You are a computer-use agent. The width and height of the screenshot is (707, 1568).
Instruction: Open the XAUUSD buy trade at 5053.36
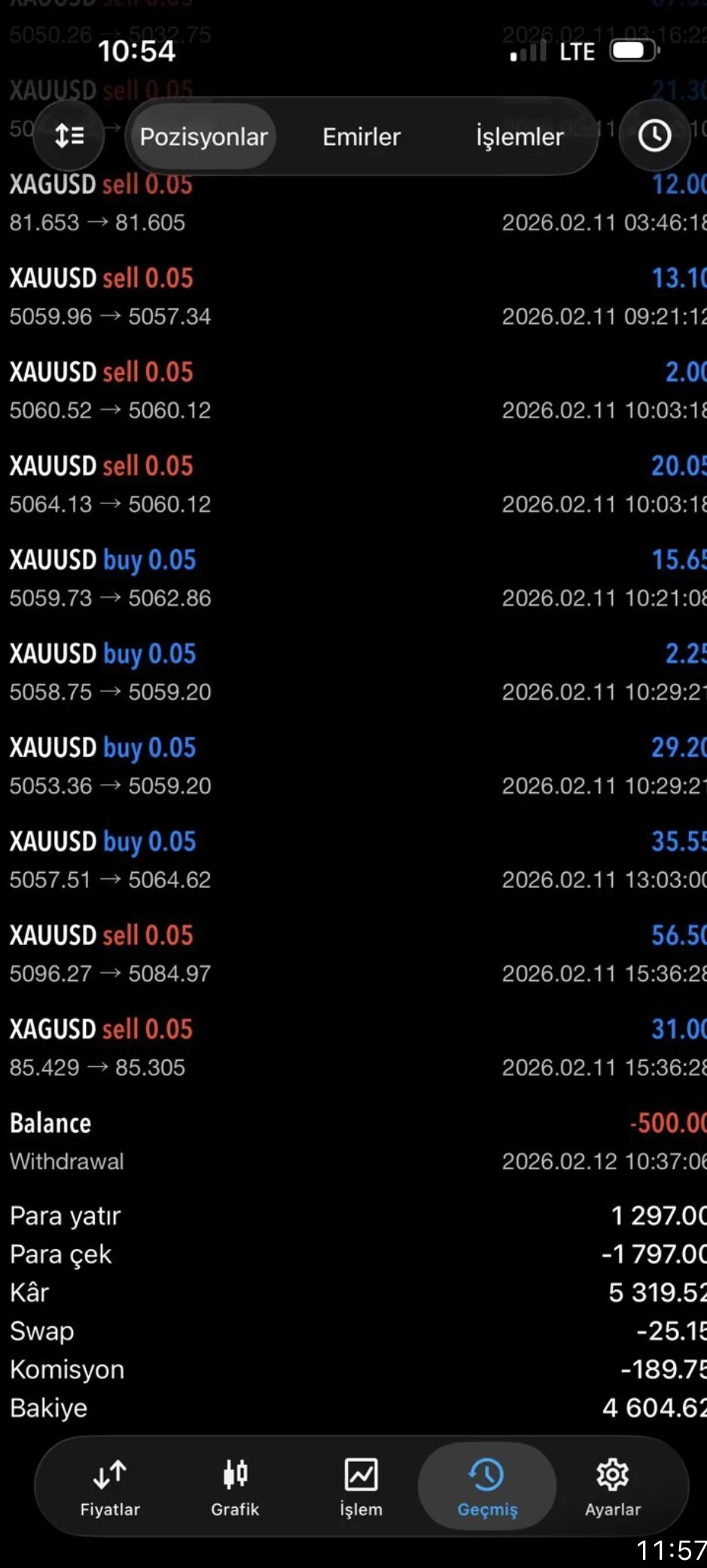(353, 766)
